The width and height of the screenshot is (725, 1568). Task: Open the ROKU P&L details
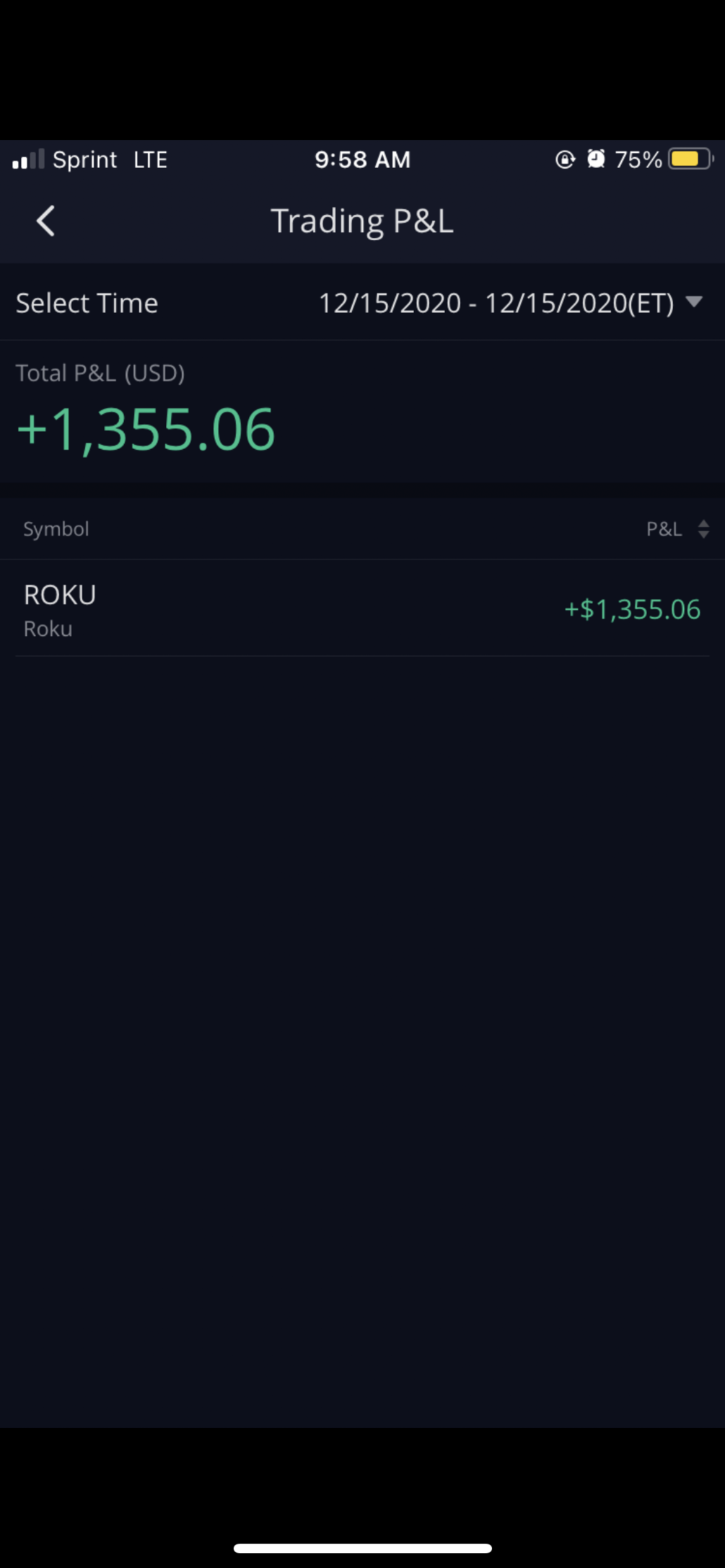361,609
